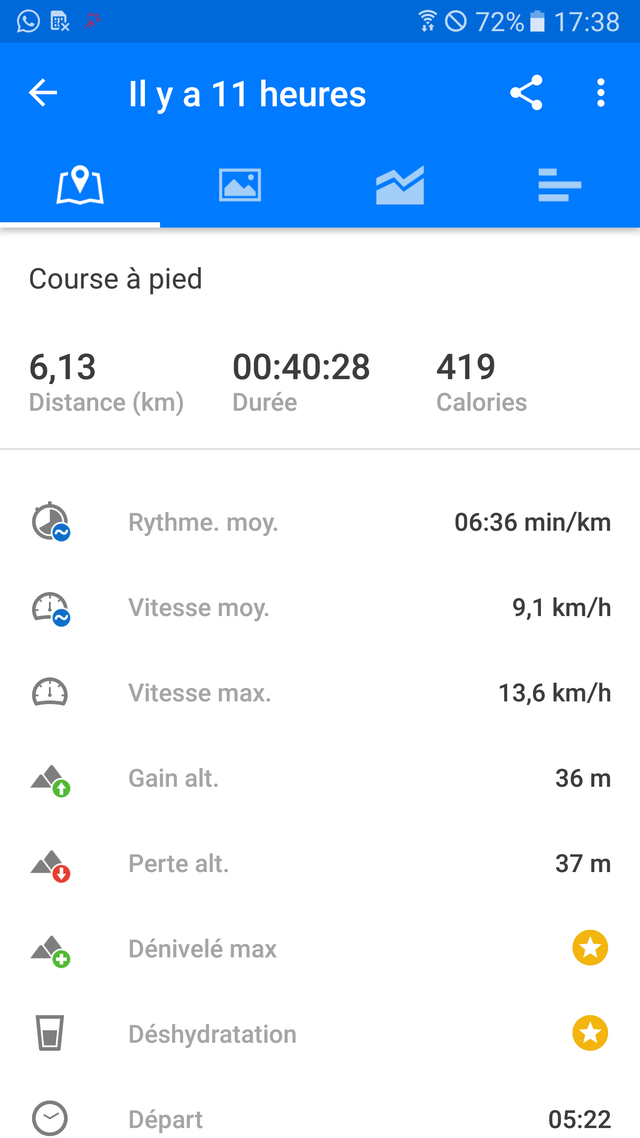Switch to the photos tab
This screenshot has width=640, height=1138.
point(239,186)
